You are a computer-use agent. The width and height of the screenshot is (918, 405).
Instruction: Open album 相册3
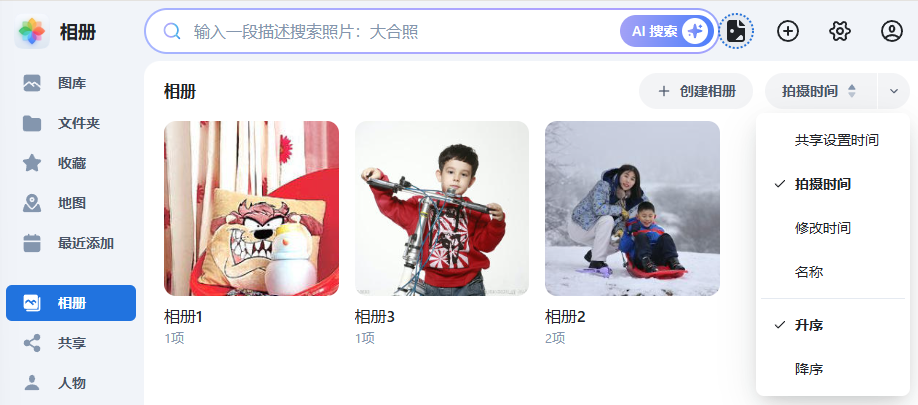[442, 208]
